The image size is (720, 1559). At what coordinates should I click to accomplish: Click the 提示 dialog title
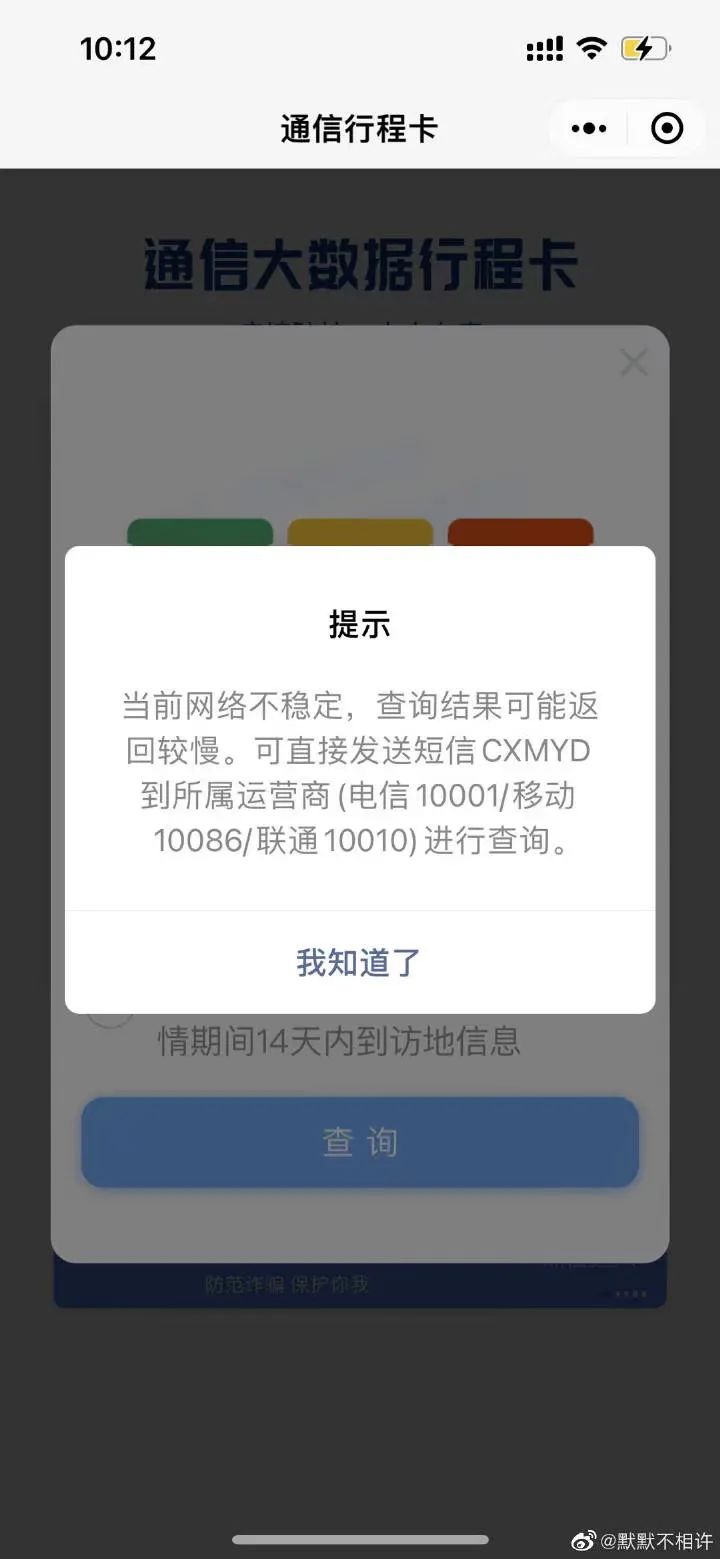[359, 623]
